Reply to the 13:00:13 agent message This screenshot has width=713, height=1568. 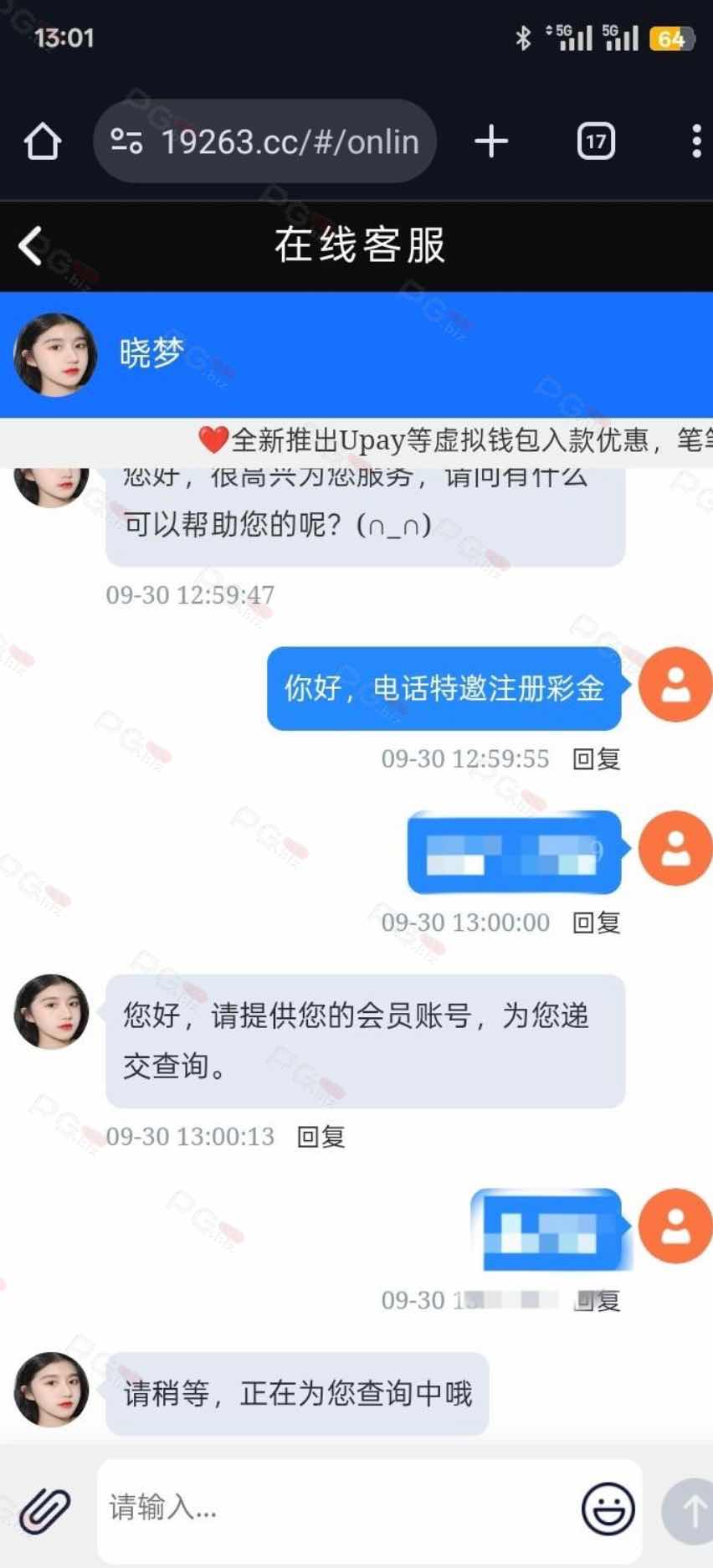pyautogui.click(x=321, y=1137)
